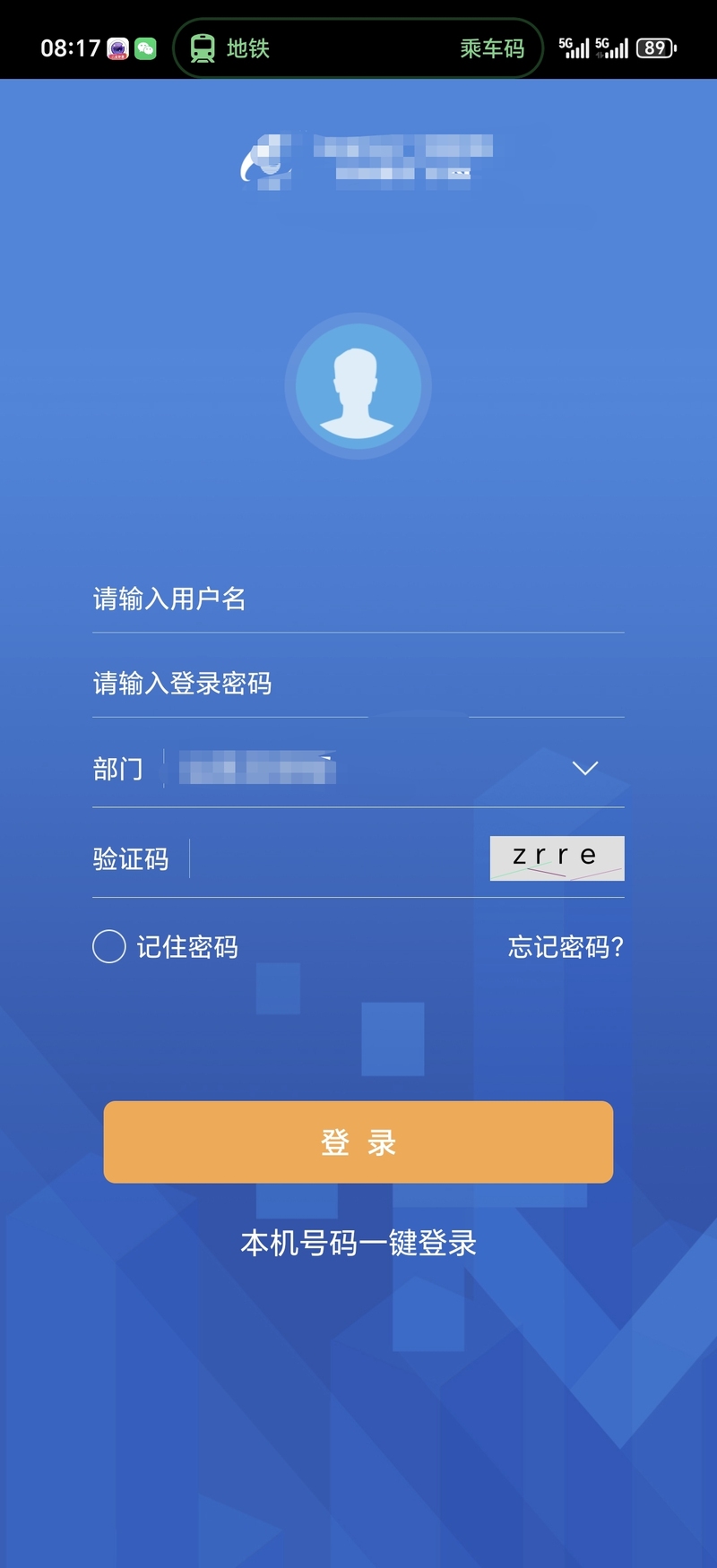717x1568 pixels.
Task: Choose 本机号码一键登录
Action: click(358, 1243)
